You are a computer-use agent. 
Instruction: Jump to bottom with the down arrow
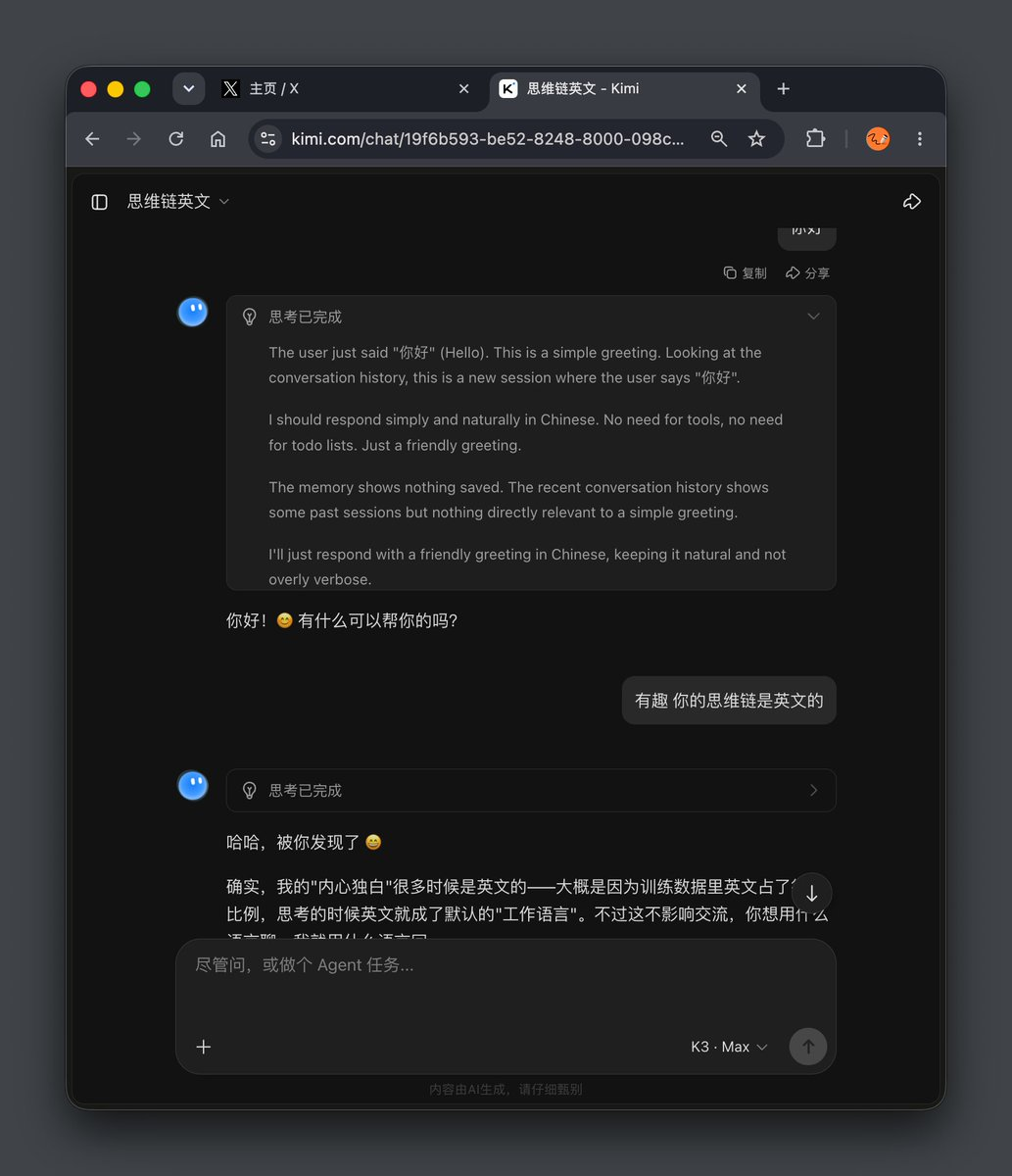coord(811,894)
